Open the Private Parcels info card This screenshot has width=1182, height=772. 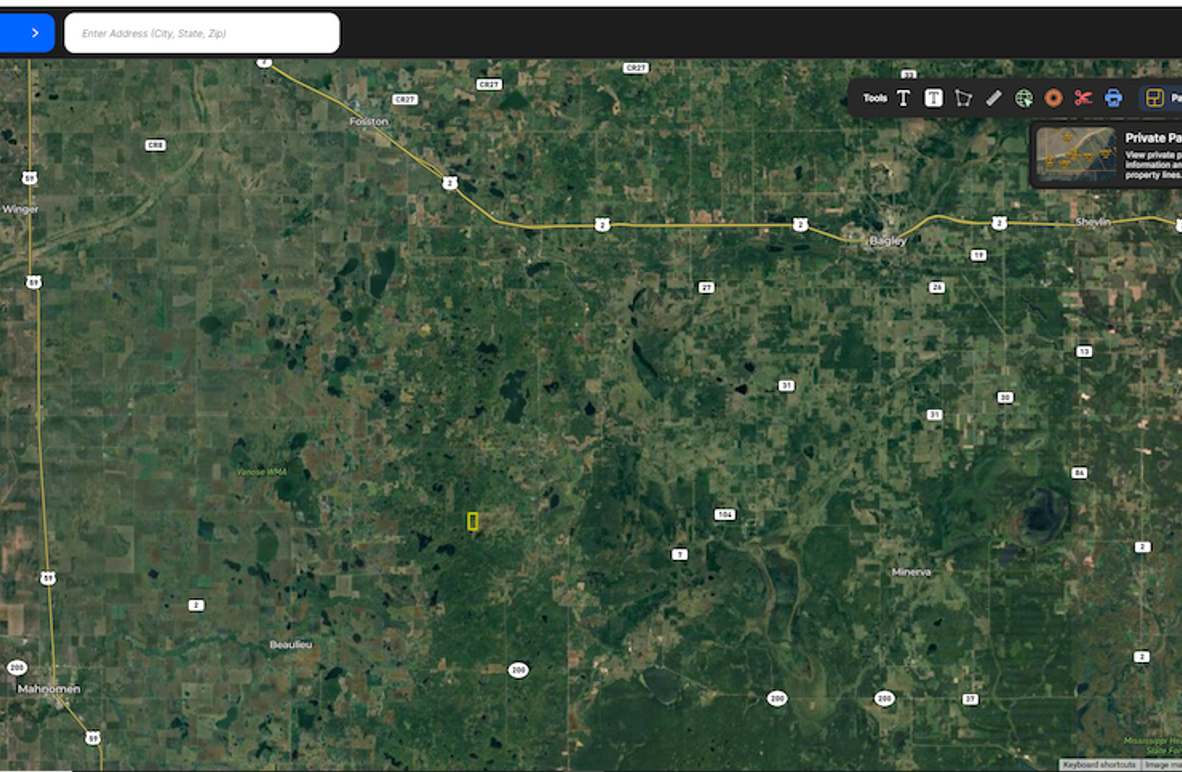point(1108,154)
